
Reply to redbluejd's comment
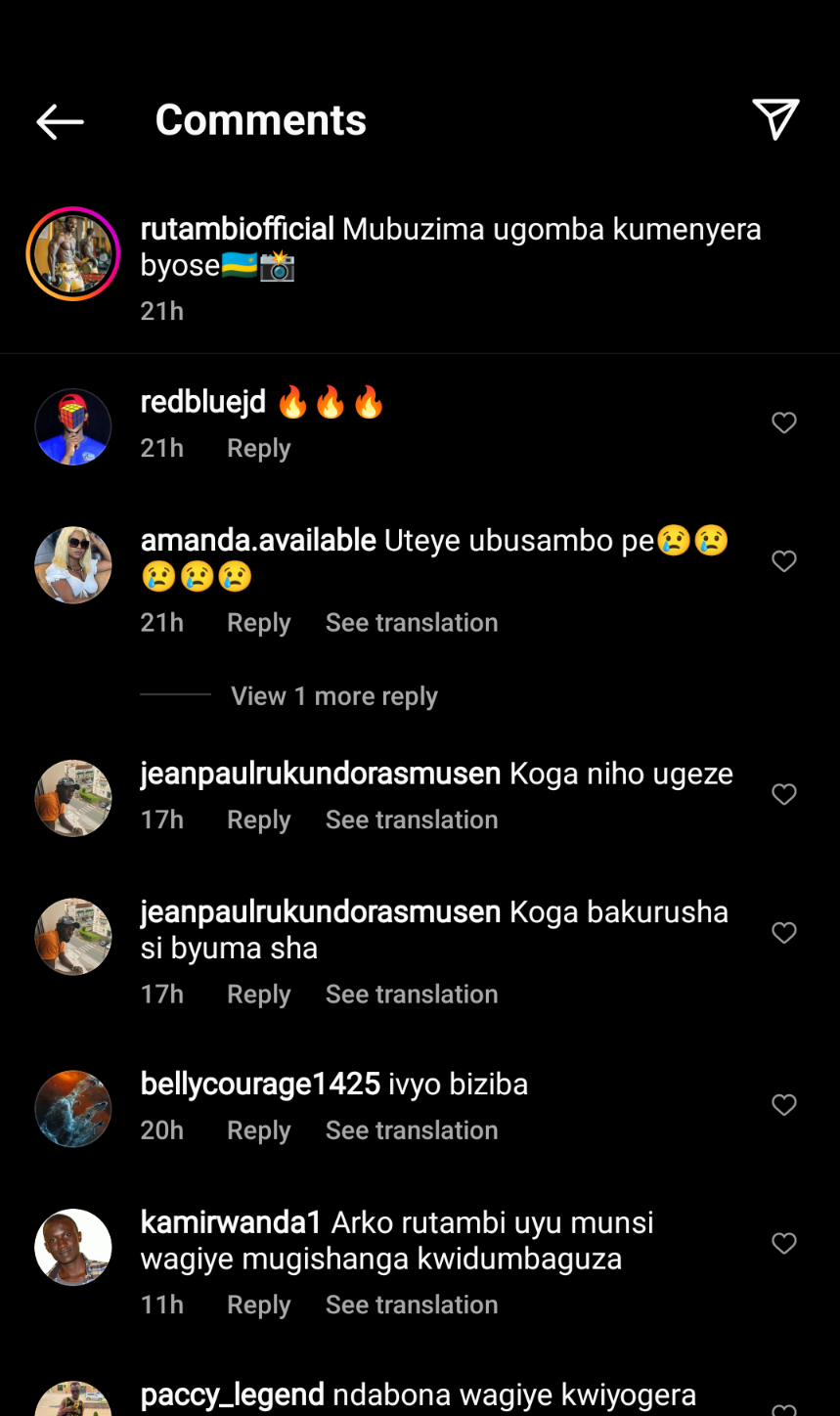[x=258, y=448]
